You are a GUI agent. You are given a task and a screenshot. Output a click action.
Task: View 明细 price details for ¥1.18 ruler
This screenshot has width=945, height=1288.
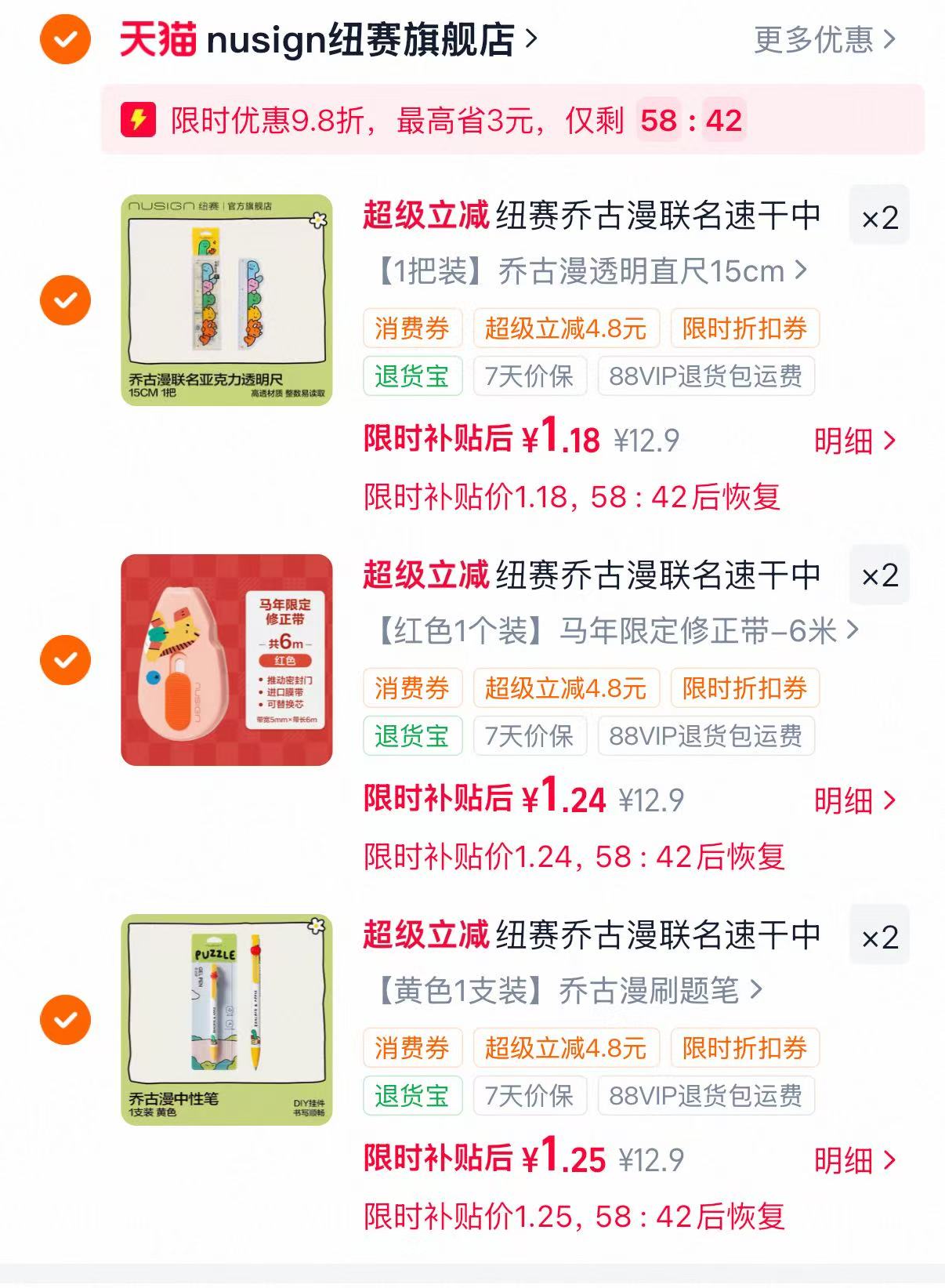tap(854, 441)
